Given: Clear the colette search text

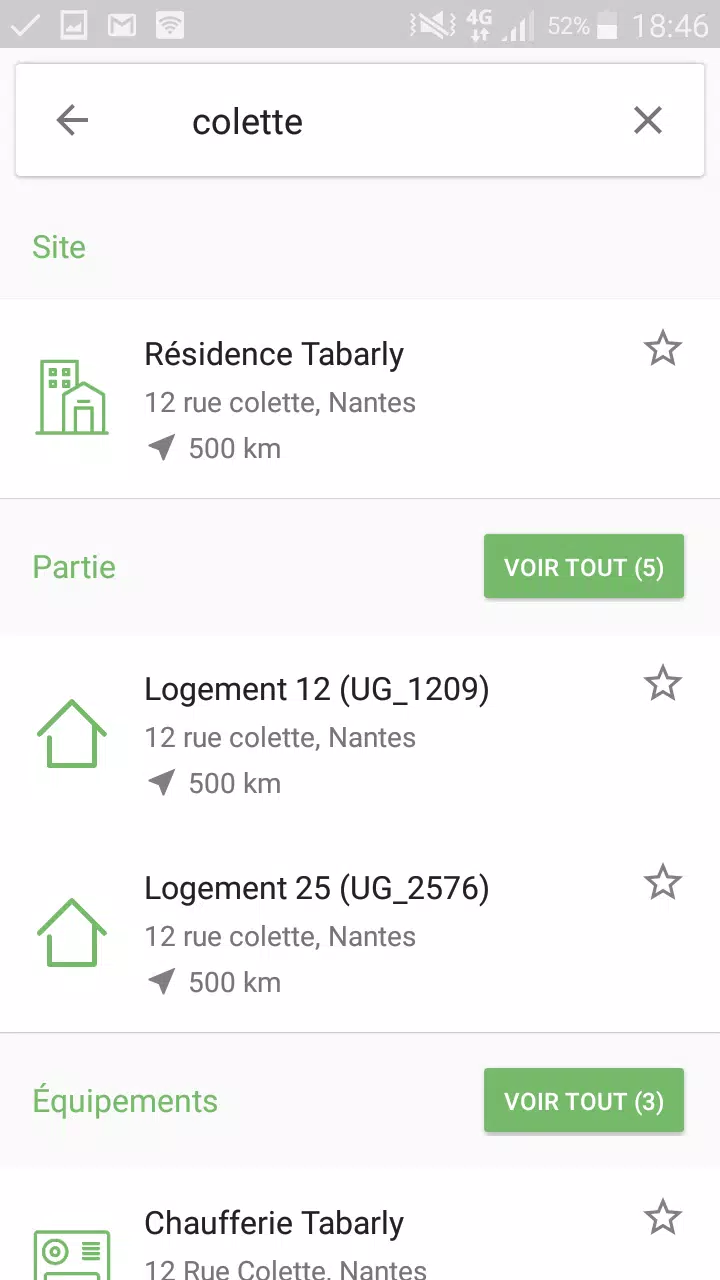Looking at the screenshot, I should click(x=648, y=121).
